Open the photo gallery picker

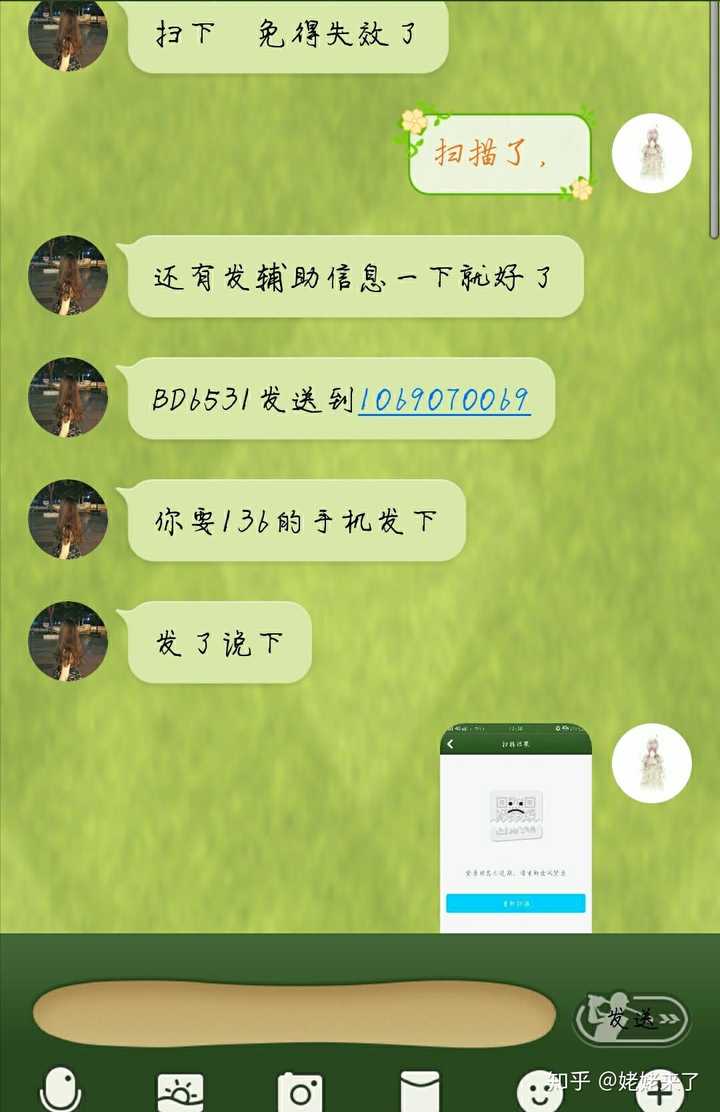pyautogui.click(x=180, y=1092)
